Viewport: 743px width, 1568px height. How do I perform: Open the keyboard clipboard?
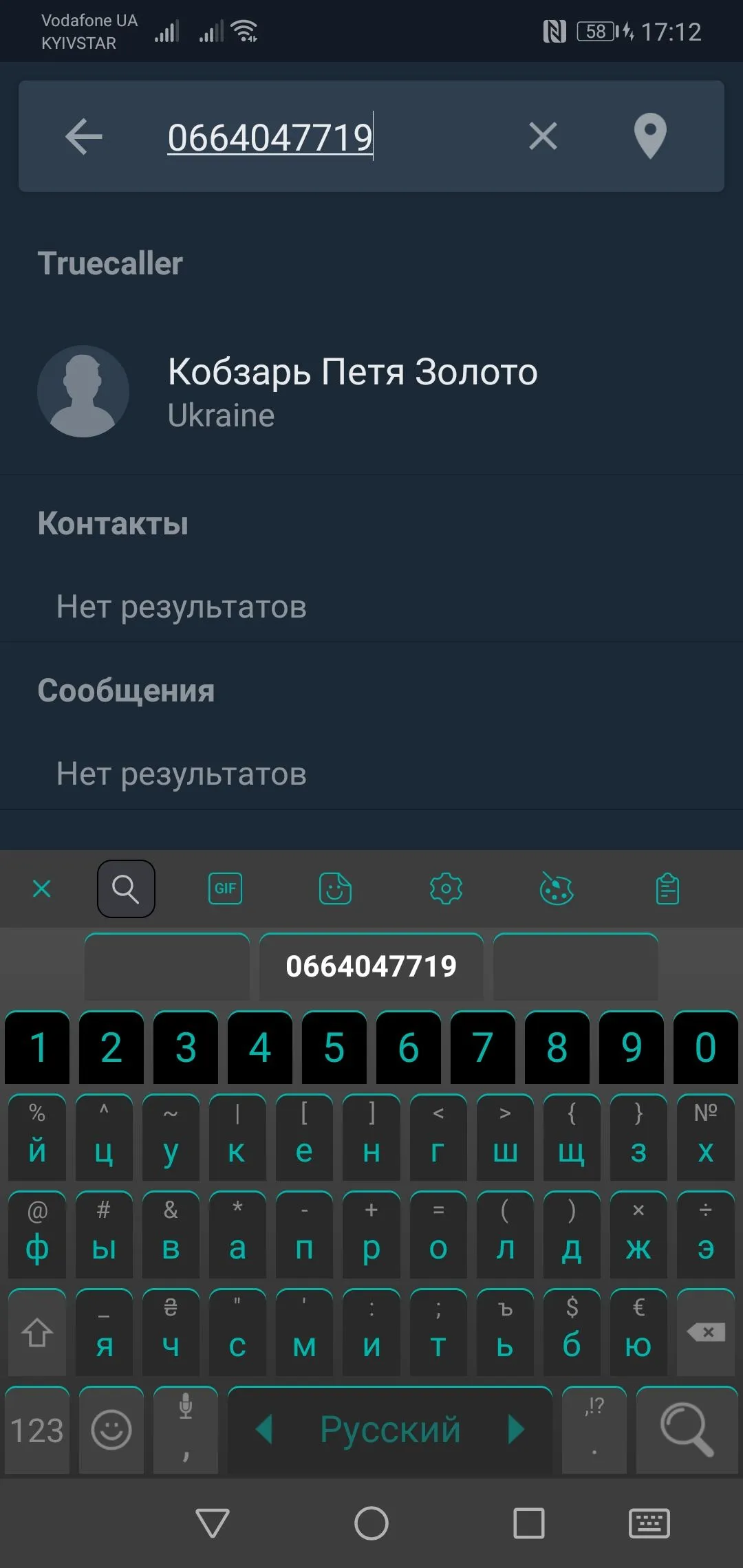click(x=667, y=889)
